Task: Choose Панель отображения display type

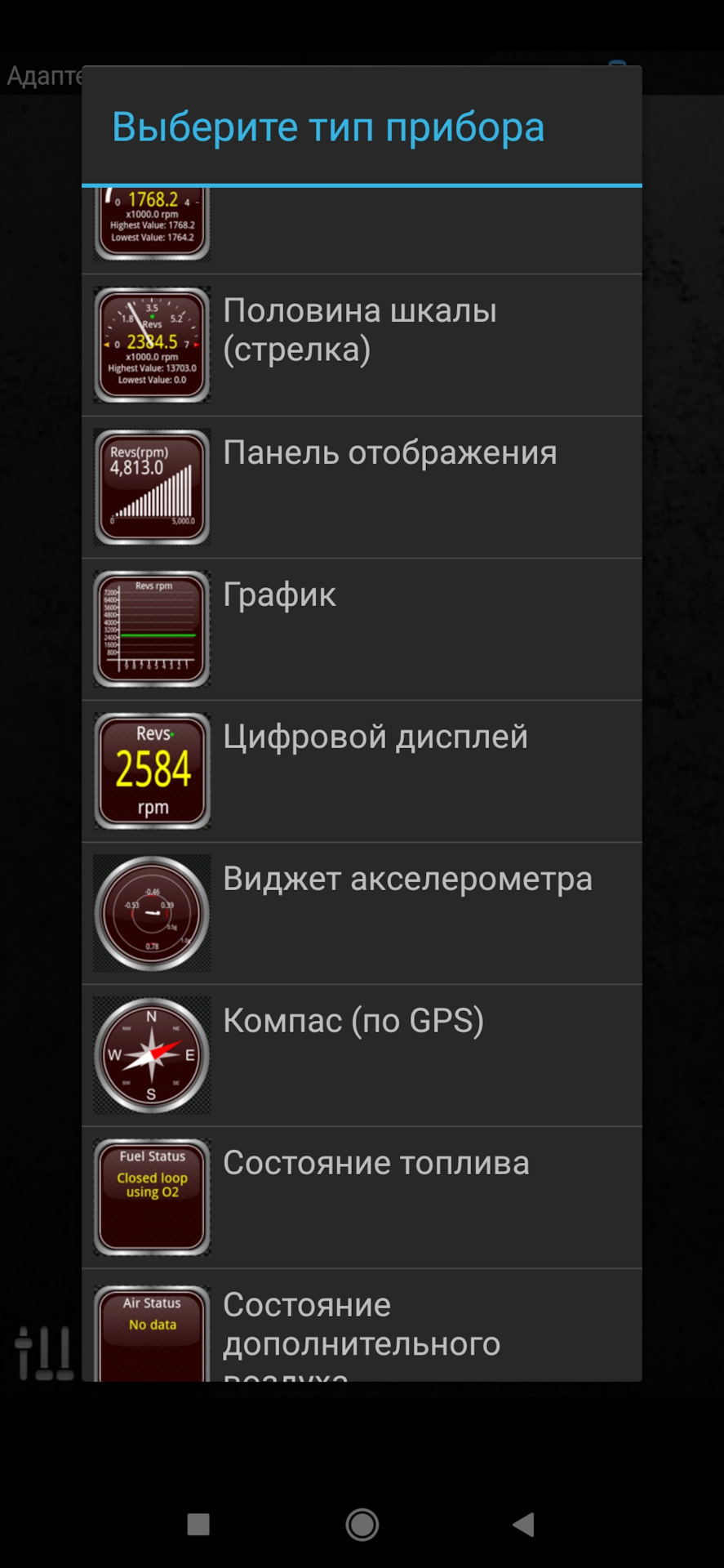Action: pos(360,487)
